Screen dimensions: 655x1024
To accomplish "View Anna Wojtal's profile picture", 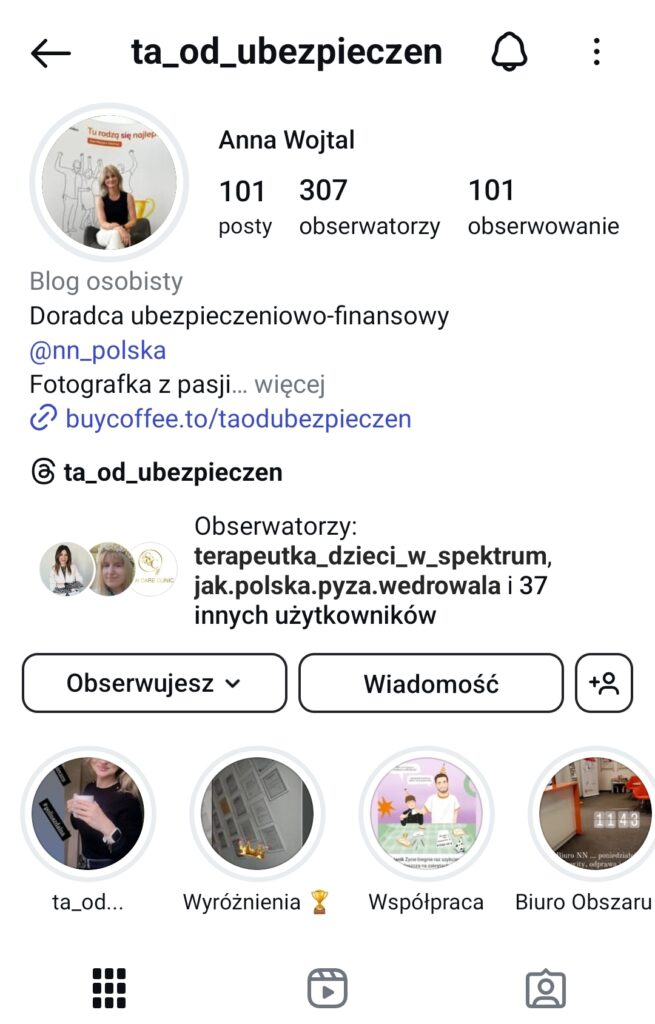I will 110,182.
